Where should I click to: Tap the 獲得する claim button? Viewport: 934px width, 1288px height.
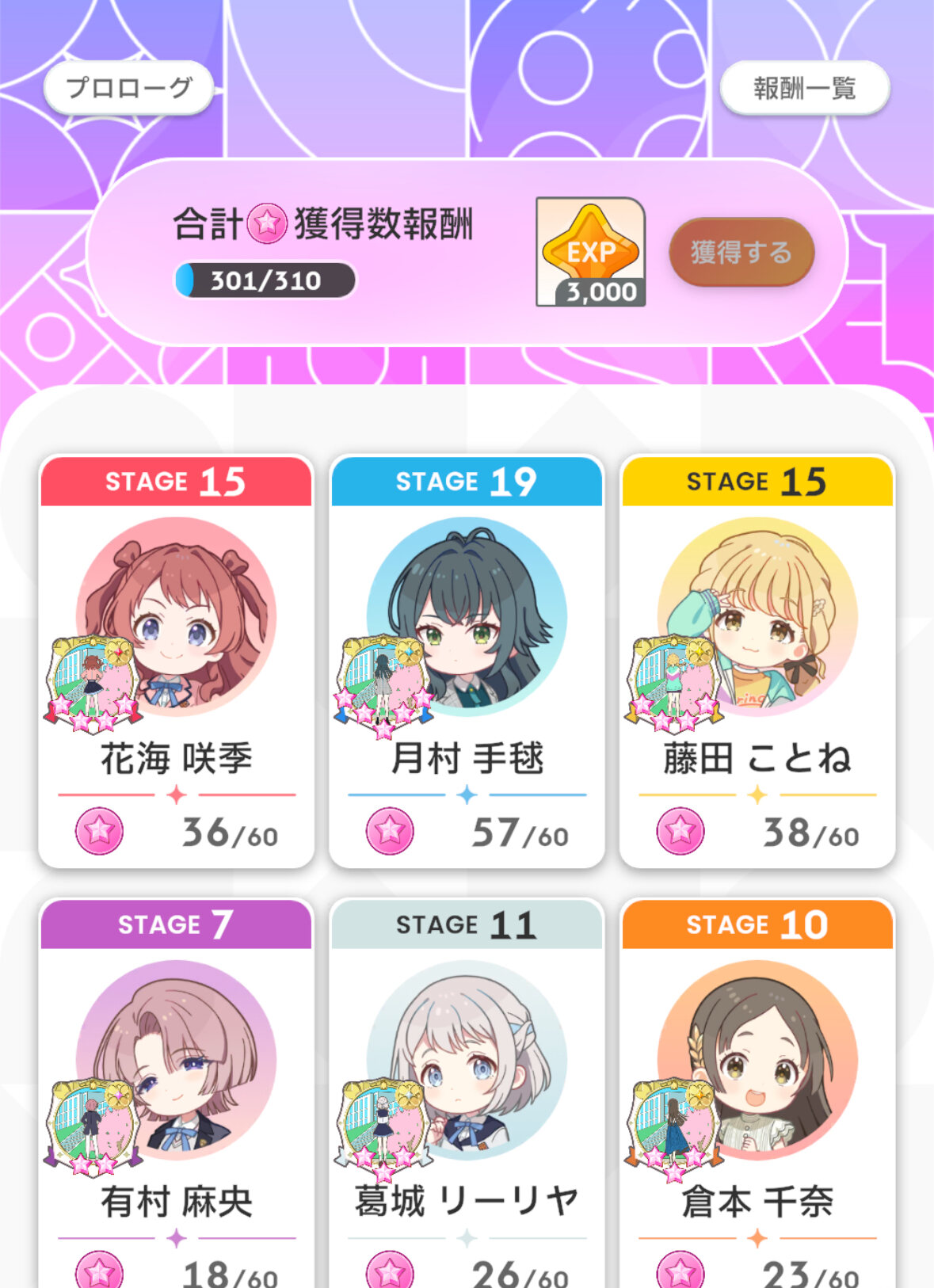(x=741, y=252)
